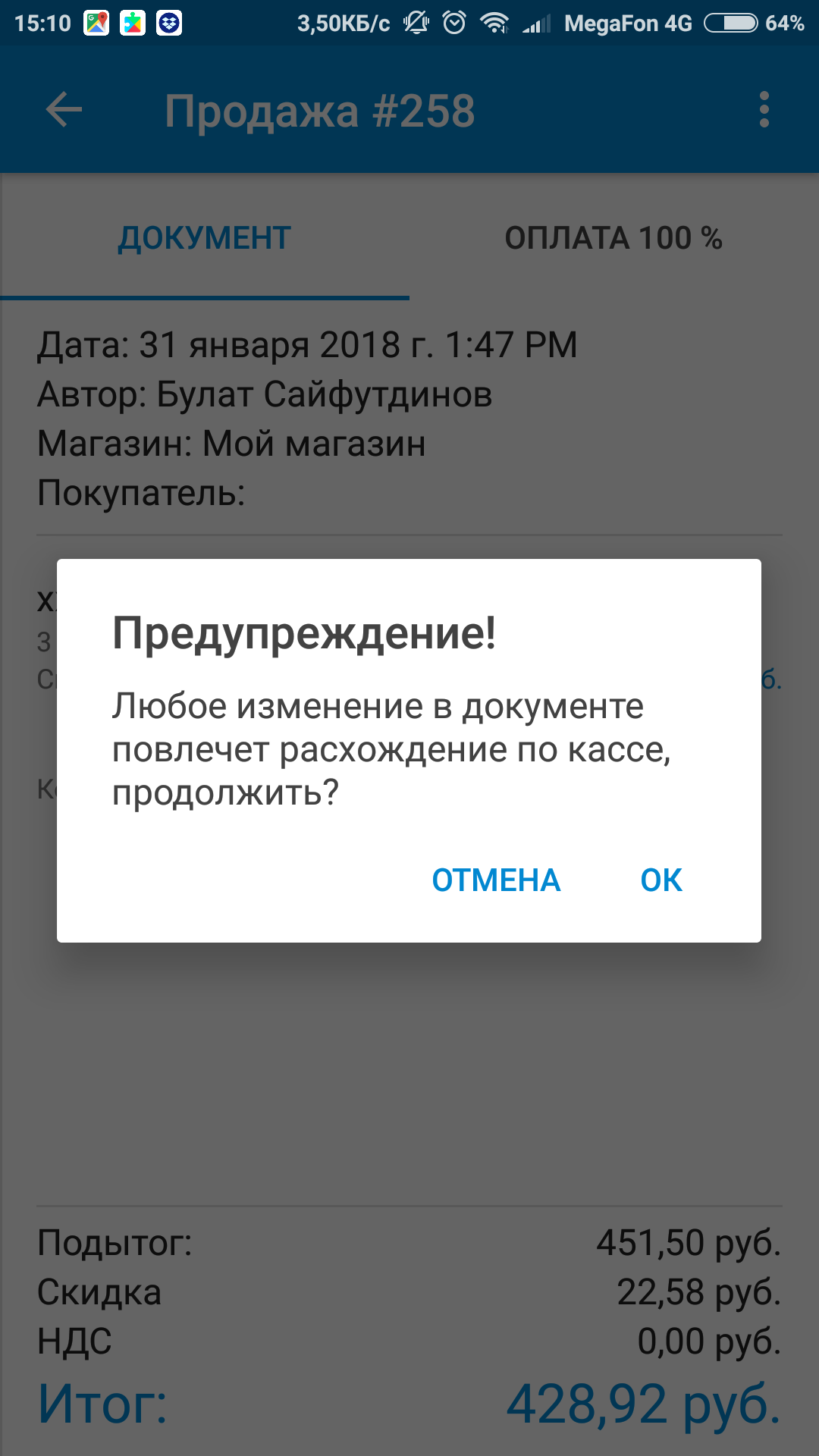Confirm the warning with OK
This screenshot has width=819, height=1456.
tap(661, 880)
